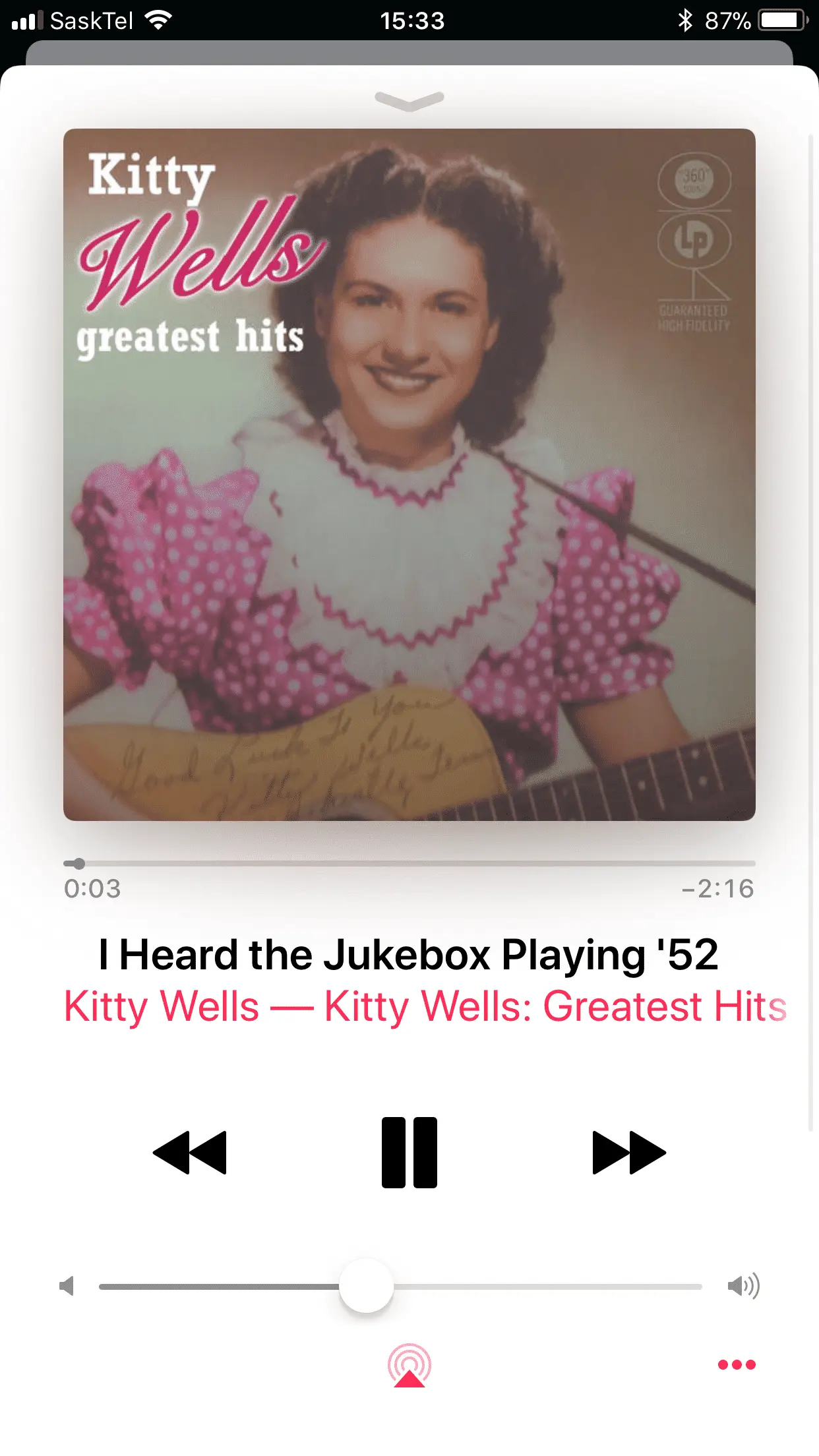
Task: Open Kitty Wells artist and album link
Action: tap(425, 1007)
